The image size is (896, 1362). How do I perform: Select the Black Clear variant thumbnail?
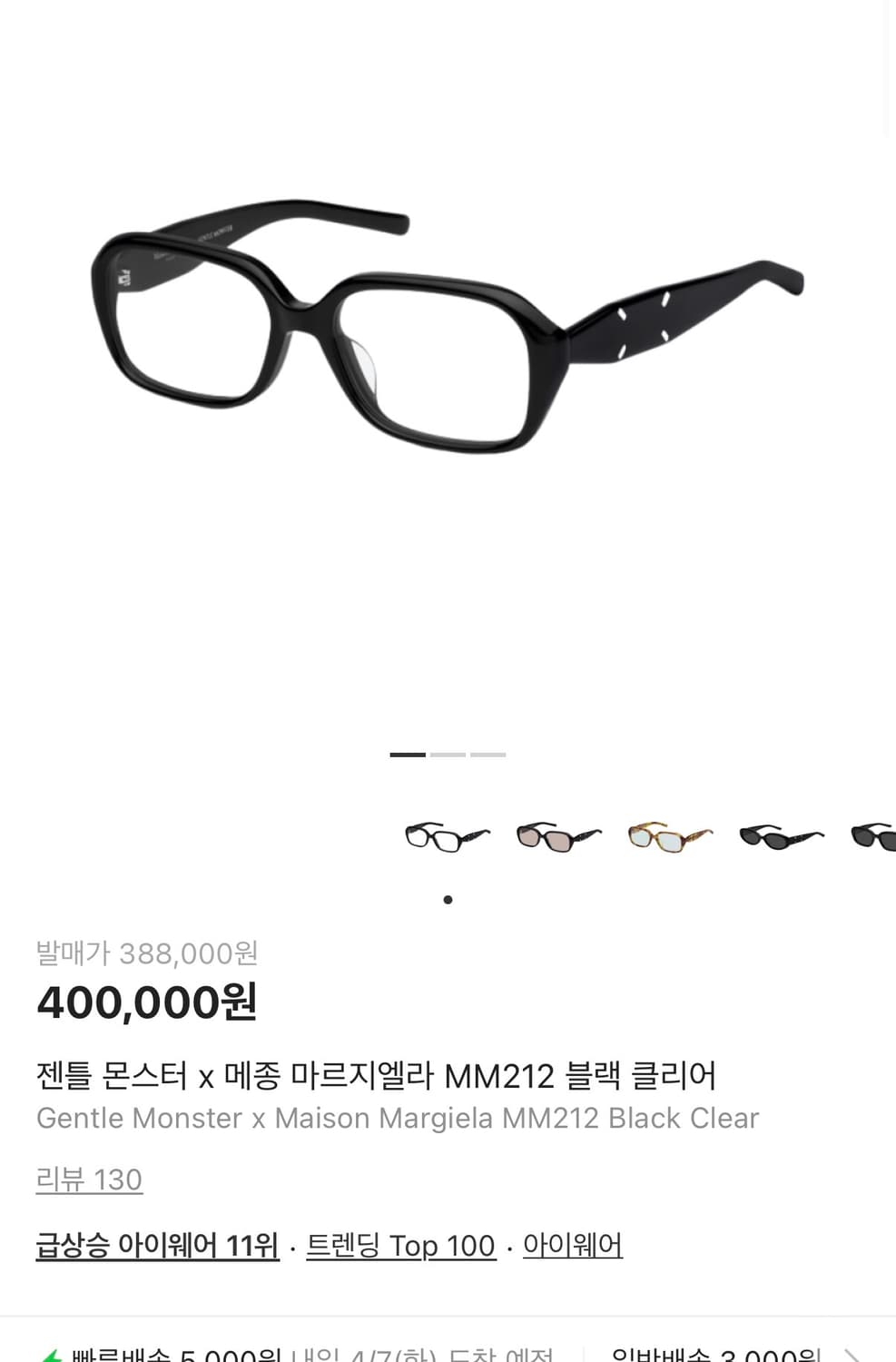point(446,836)
